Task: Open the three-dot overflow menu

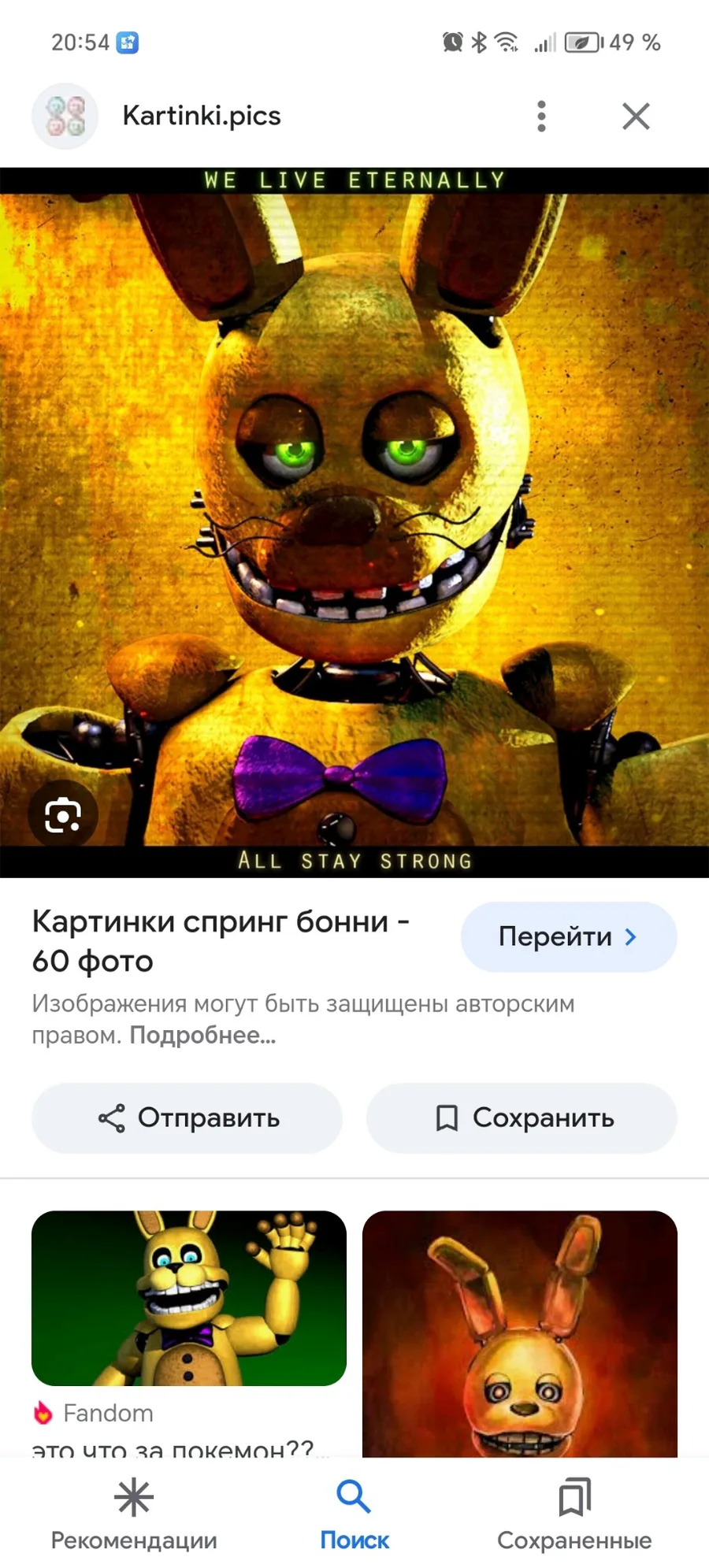Action: click(x=541, y=116)
